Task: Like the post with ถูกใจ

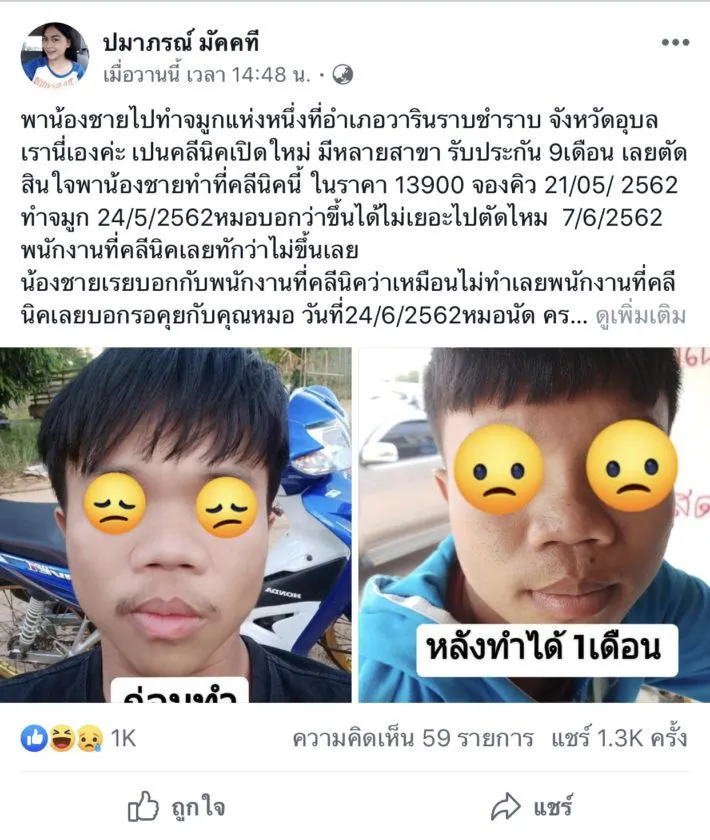Action: 177,806
